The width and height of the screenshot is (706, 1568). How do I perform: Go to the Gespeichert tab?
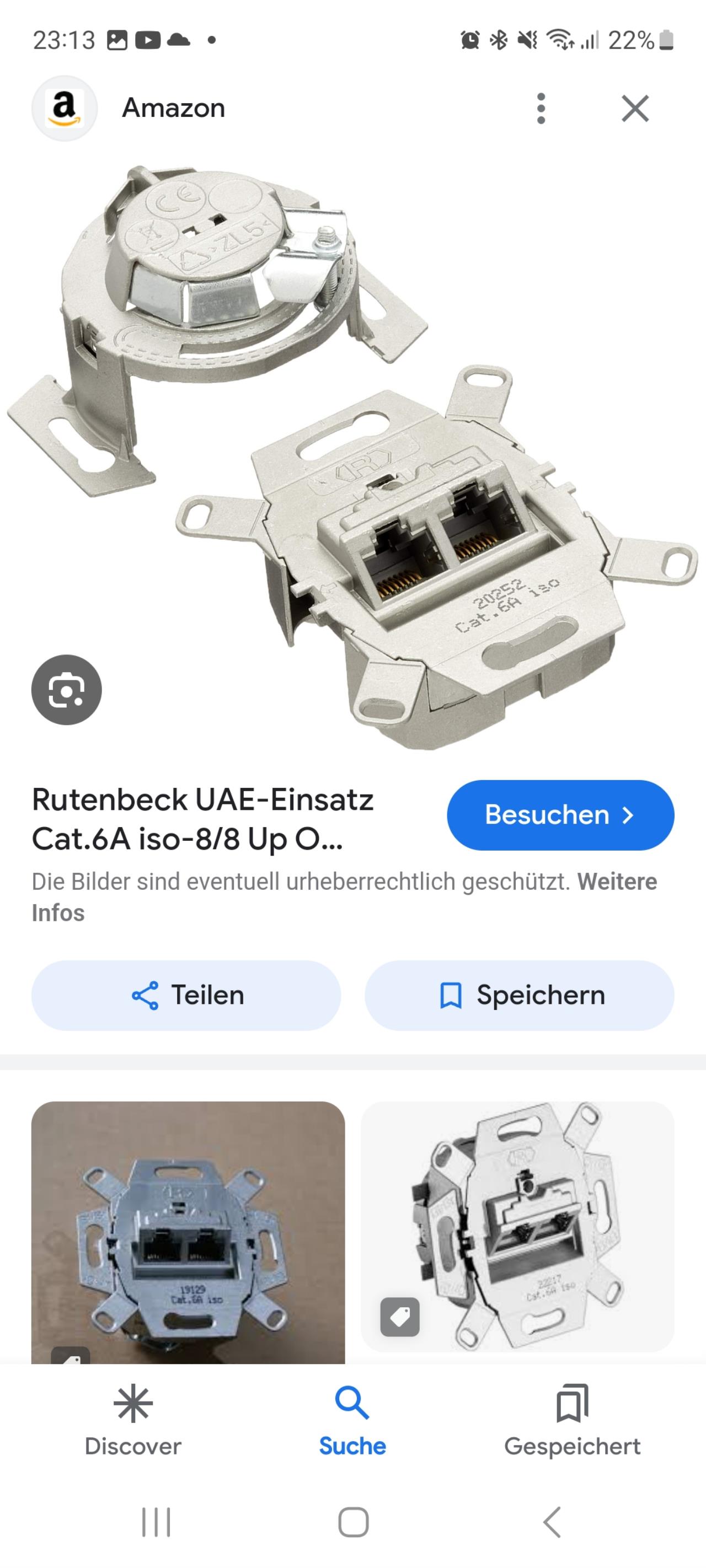tap(572, 1421)
